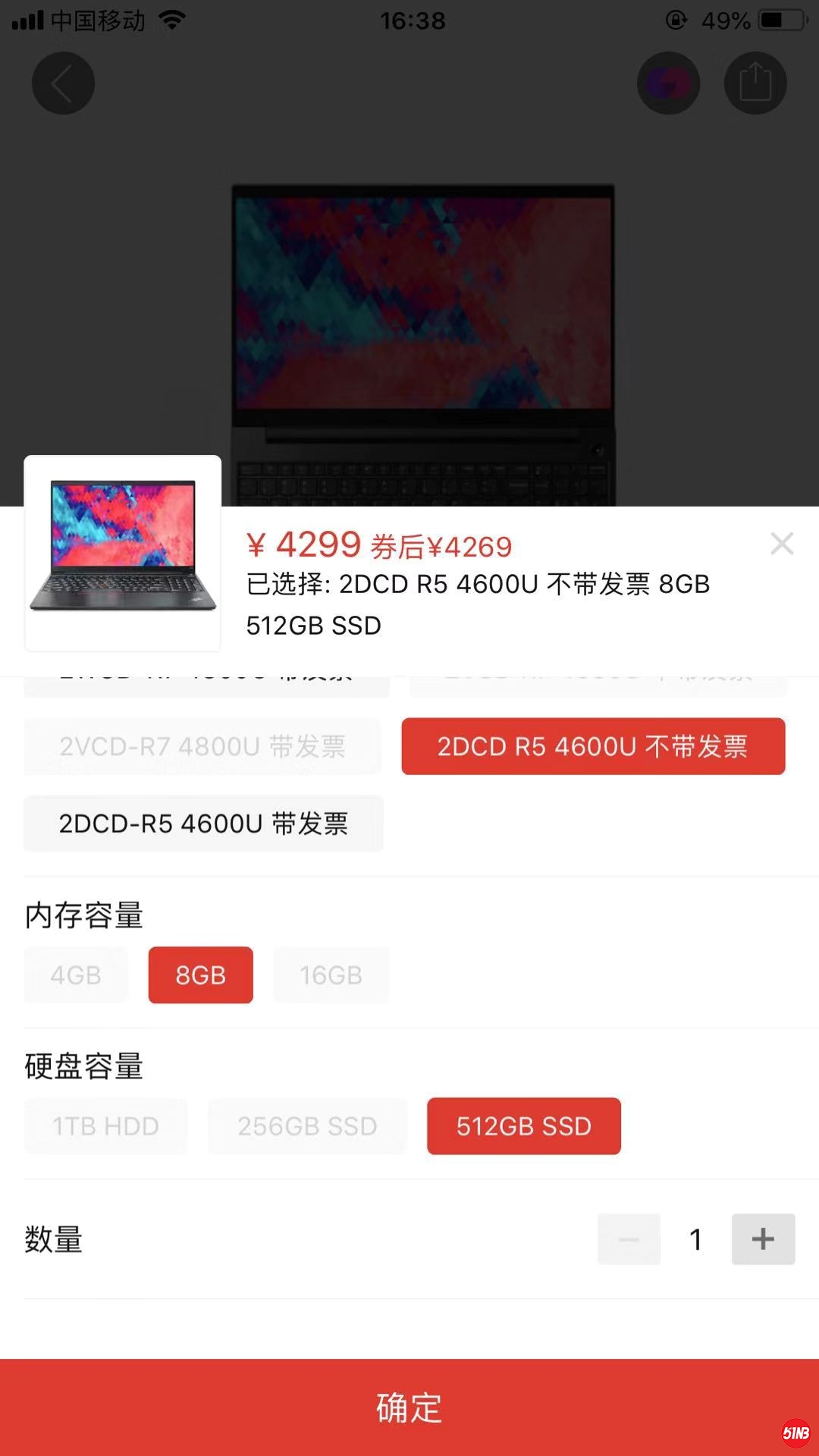This screenshot has height=1456, width=819.
Task: Decrease quantity with minus button
Action: click(629, 1239)
